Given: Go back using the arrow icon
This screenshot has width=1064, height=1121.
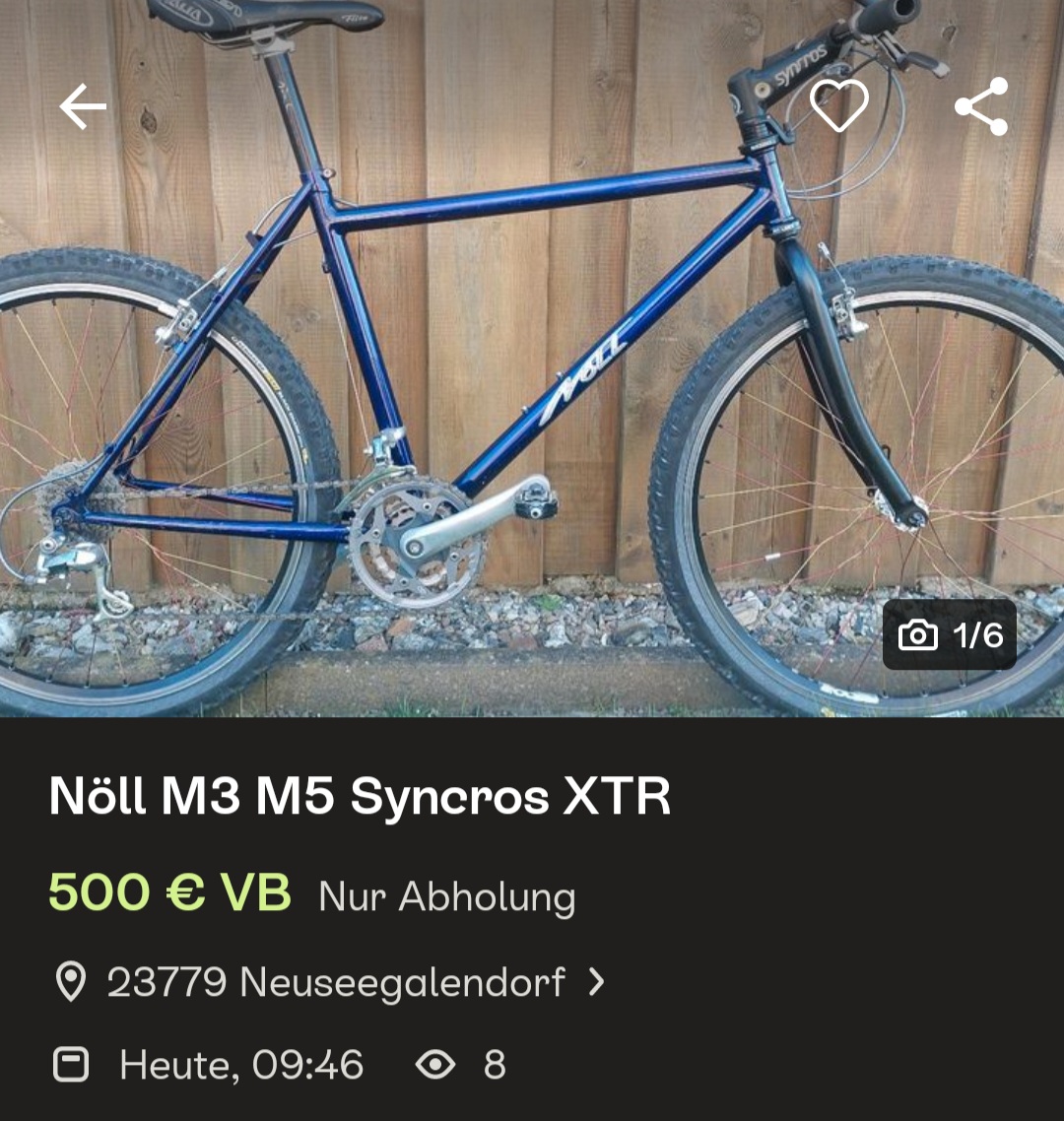Looking at the screenshot, I should coord(83,106).
